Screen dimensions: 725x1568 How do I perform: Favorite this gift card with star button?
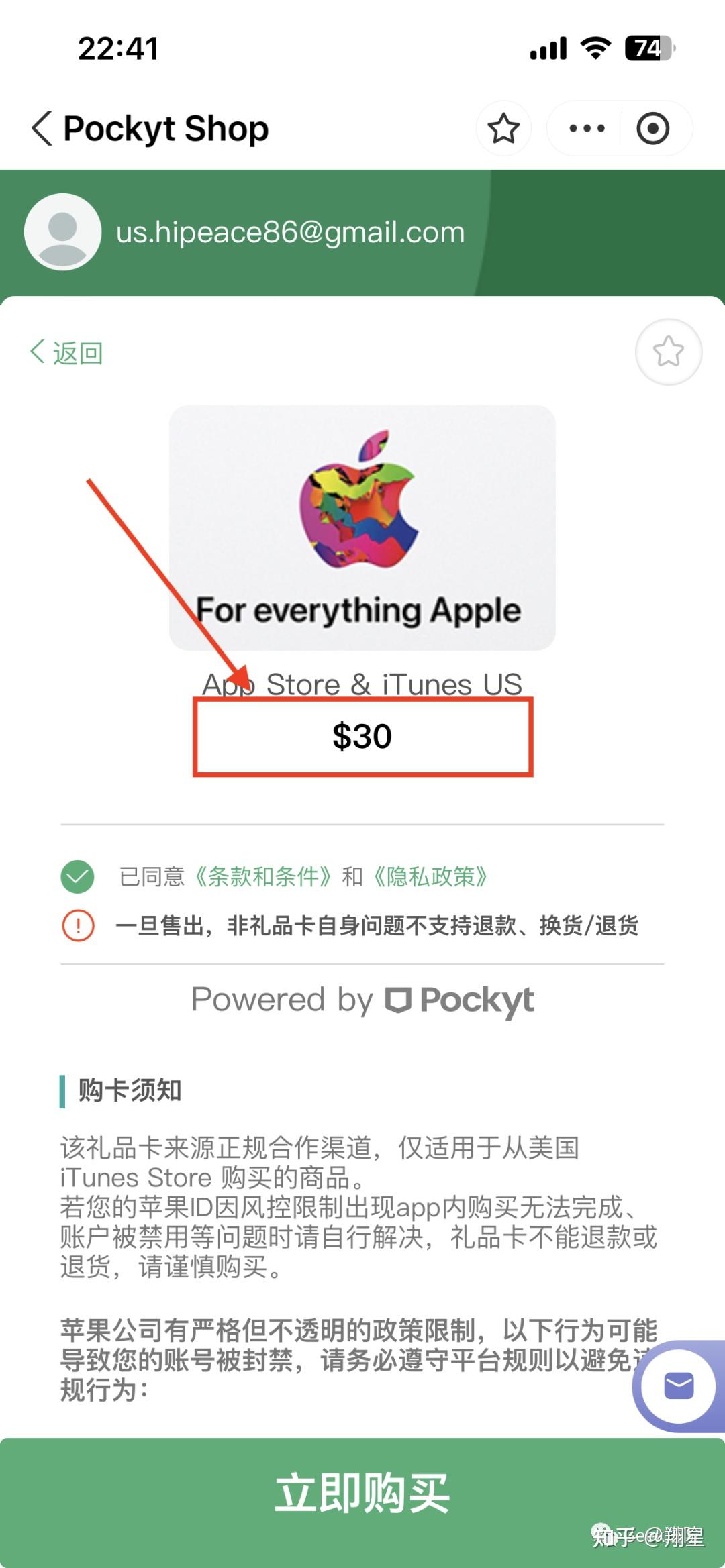coord(668,352)
